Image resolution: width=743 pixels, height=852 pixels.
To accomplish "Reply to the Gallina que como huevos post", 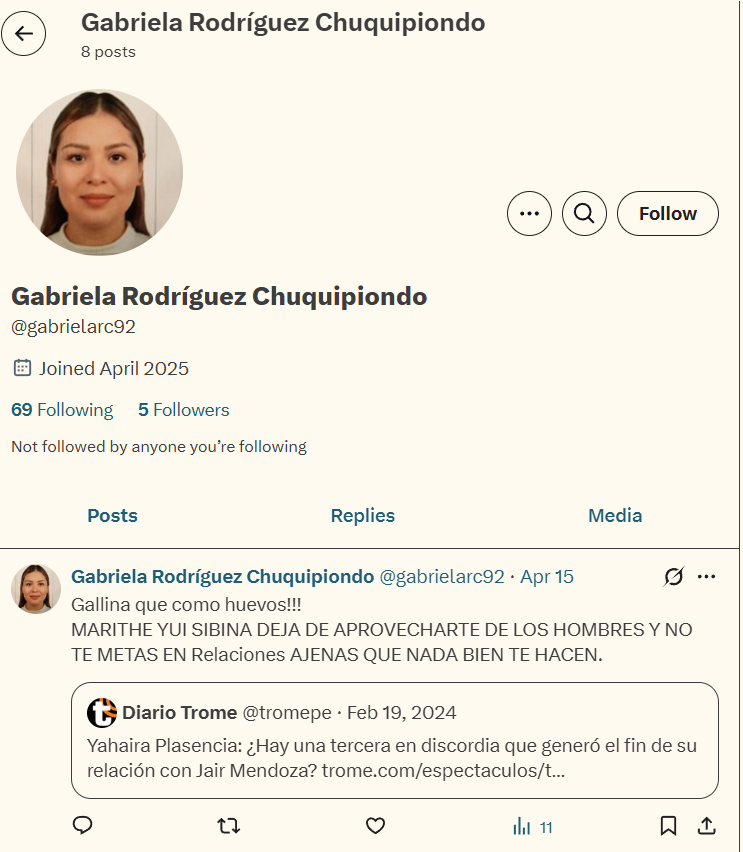I will coord(83,826).
